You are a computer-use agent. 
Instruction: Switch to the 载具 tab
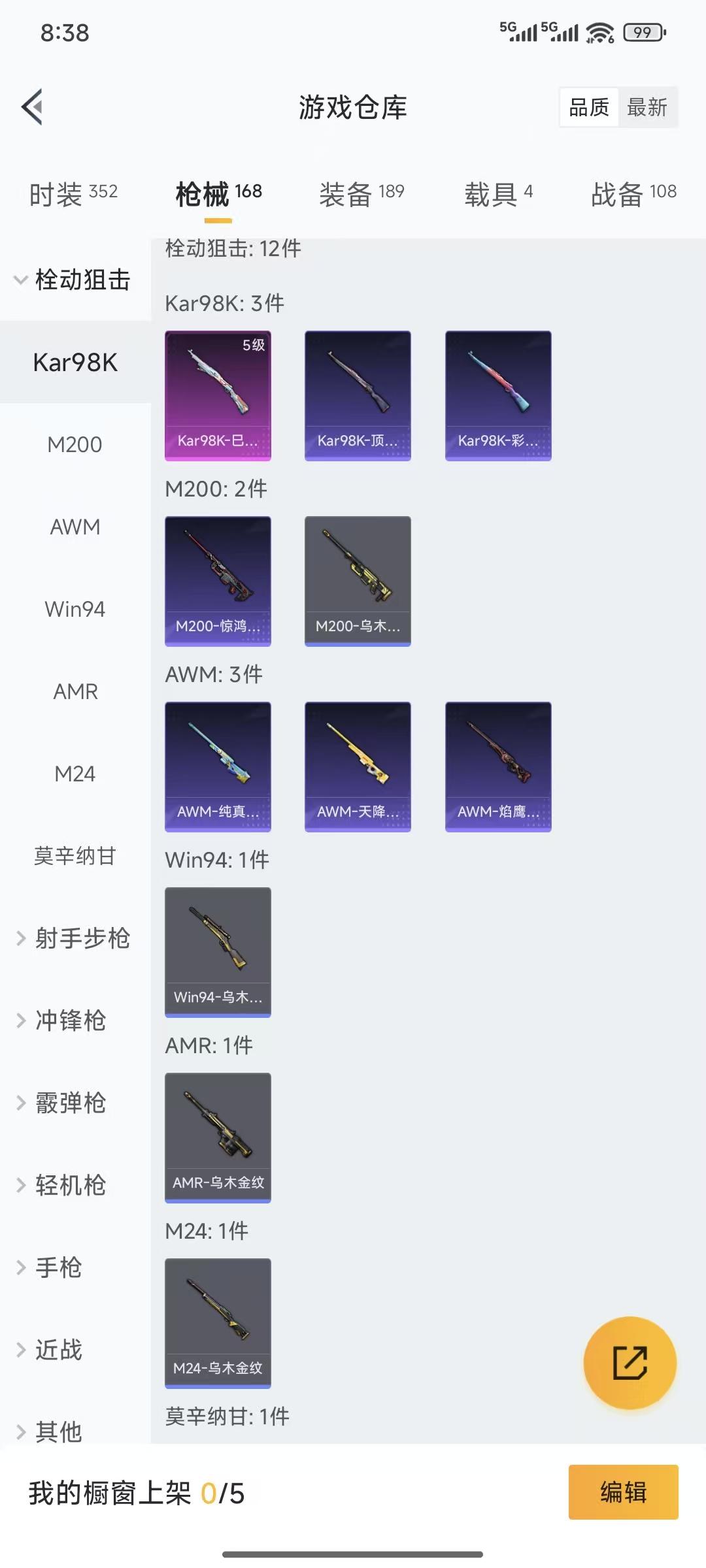pyautogui.click(x=498, y=193)
